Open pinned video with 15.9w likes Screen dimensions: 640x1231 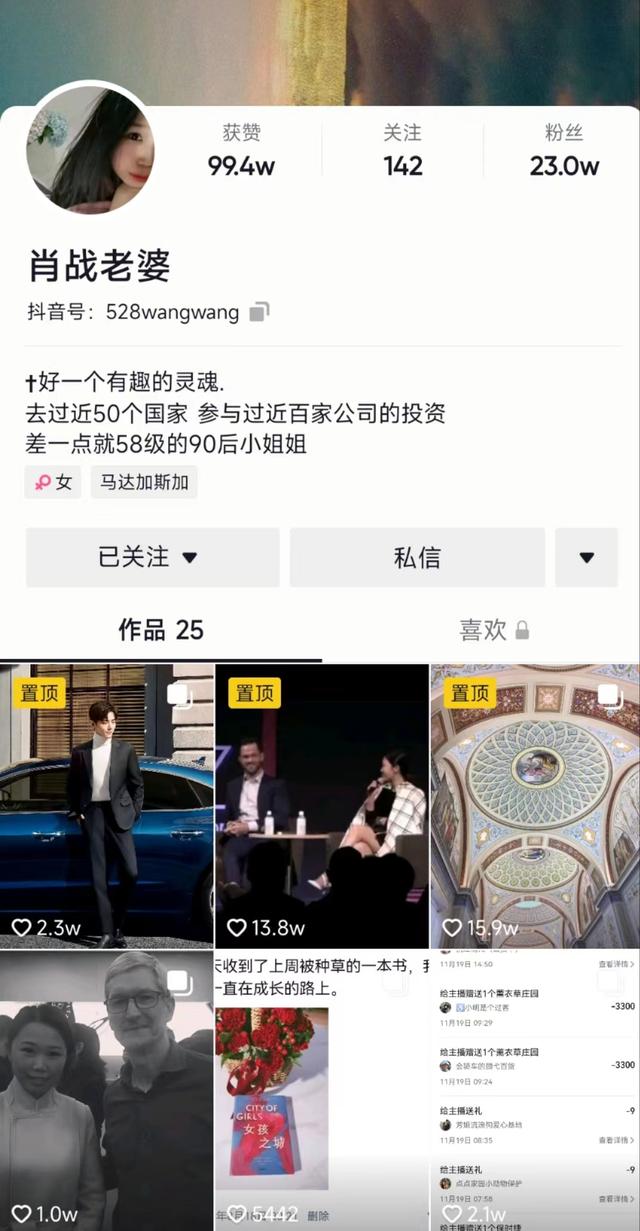point(535,805)
